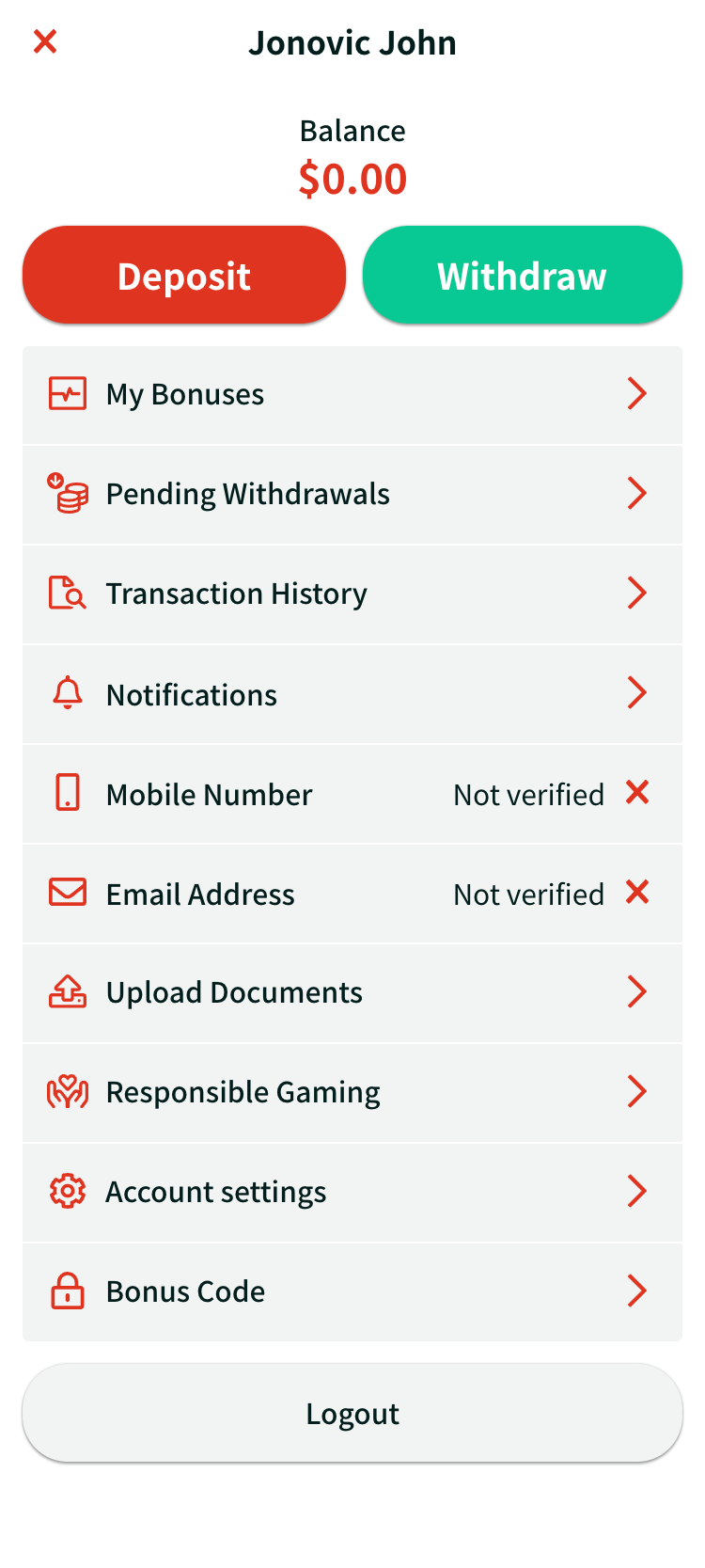705x1568 pixels.
Task: Go to Notifications
Action: click(x=352, y=694)
